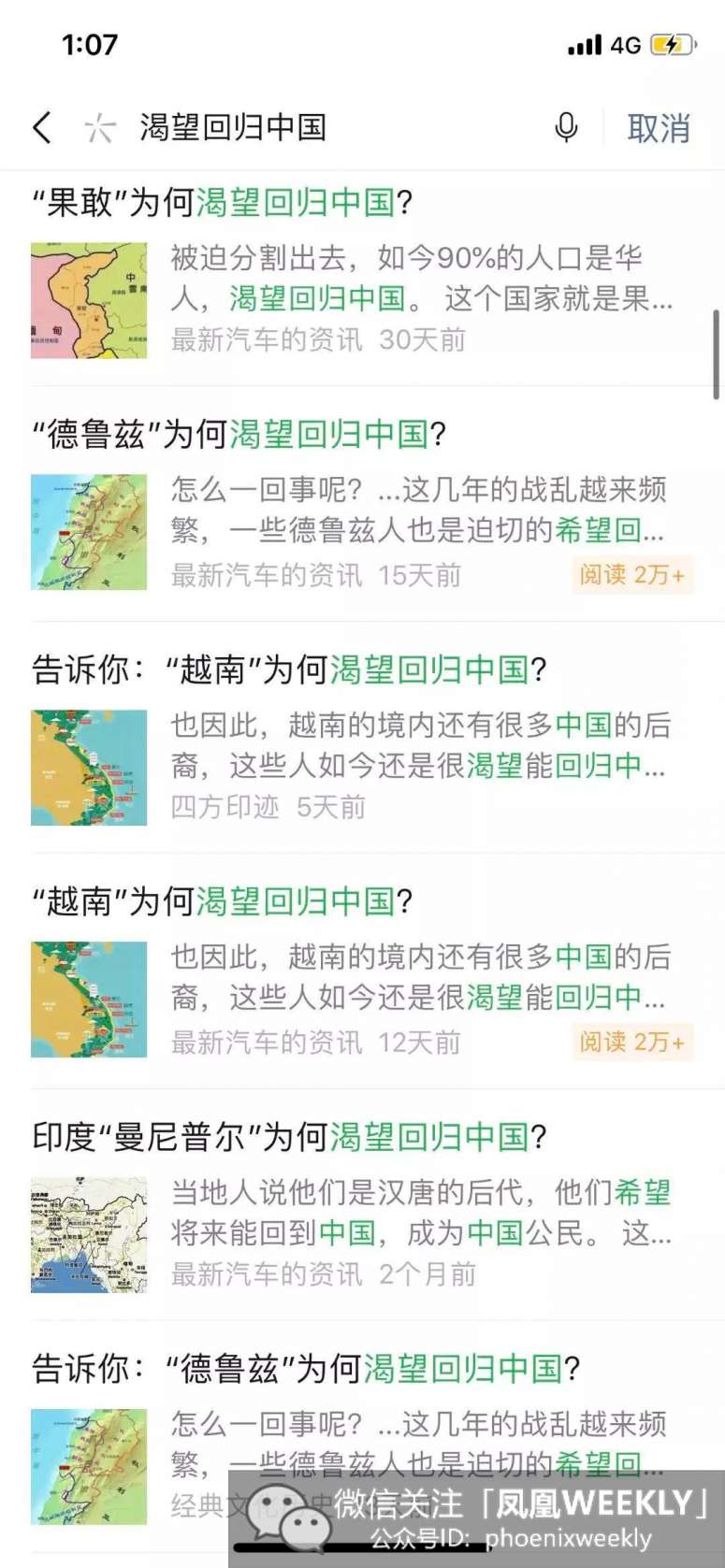Open the 印度"曼尼普尔" article

point(289,1137)
